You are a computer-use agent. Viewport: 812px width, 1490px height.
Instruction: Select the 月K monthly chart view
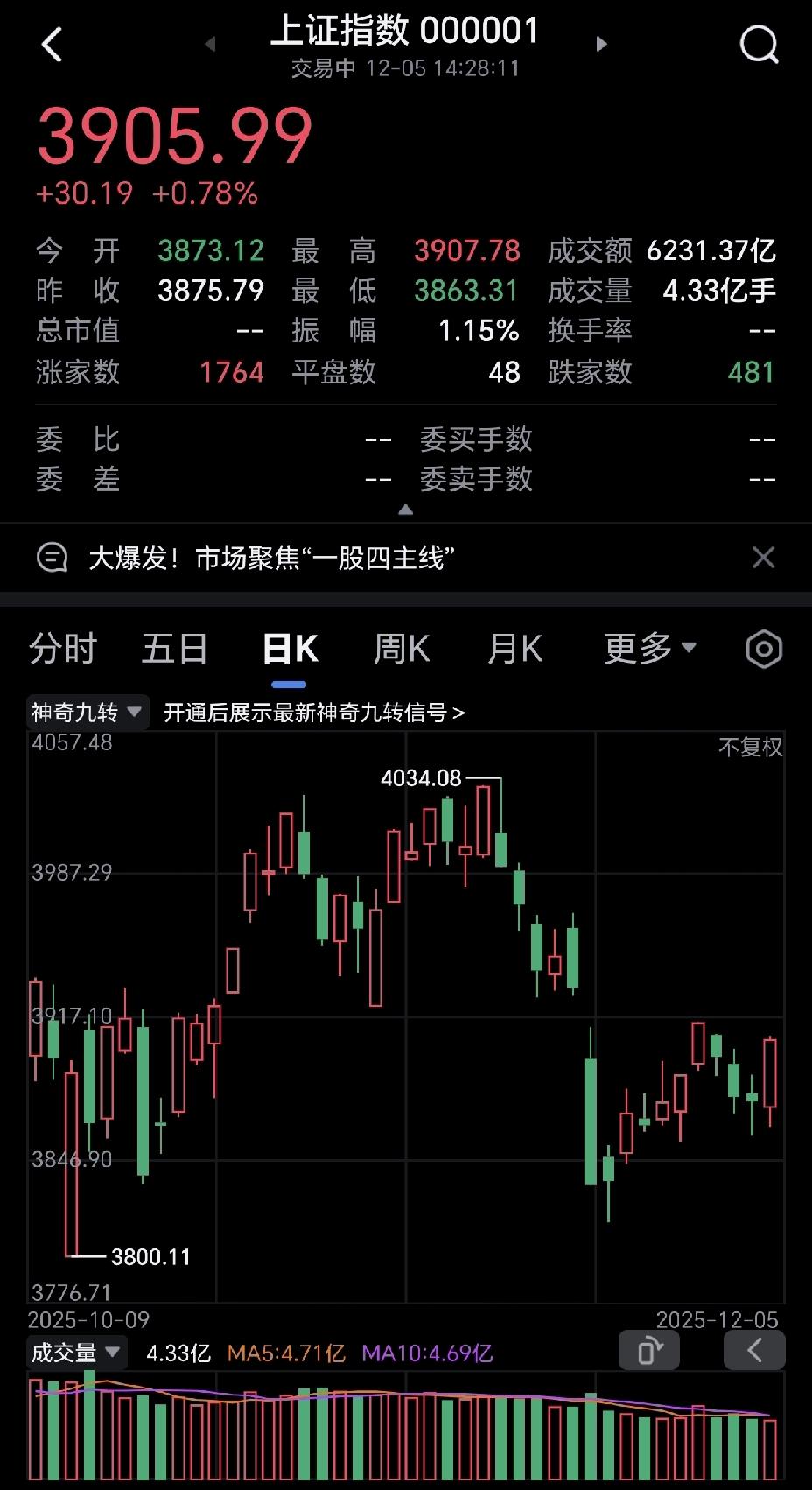point(514,649)
